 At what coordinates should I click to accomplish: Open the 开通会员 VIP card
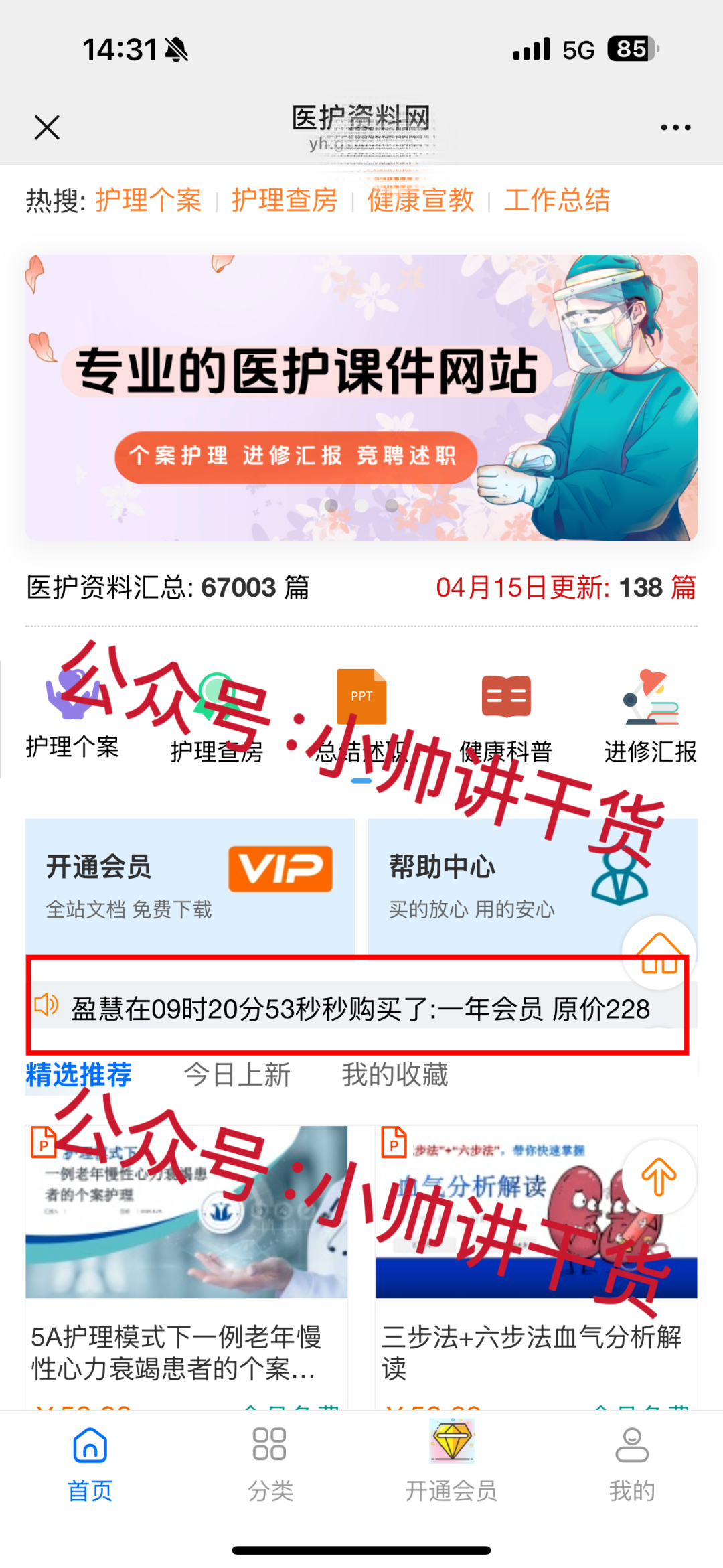(190, 884)
